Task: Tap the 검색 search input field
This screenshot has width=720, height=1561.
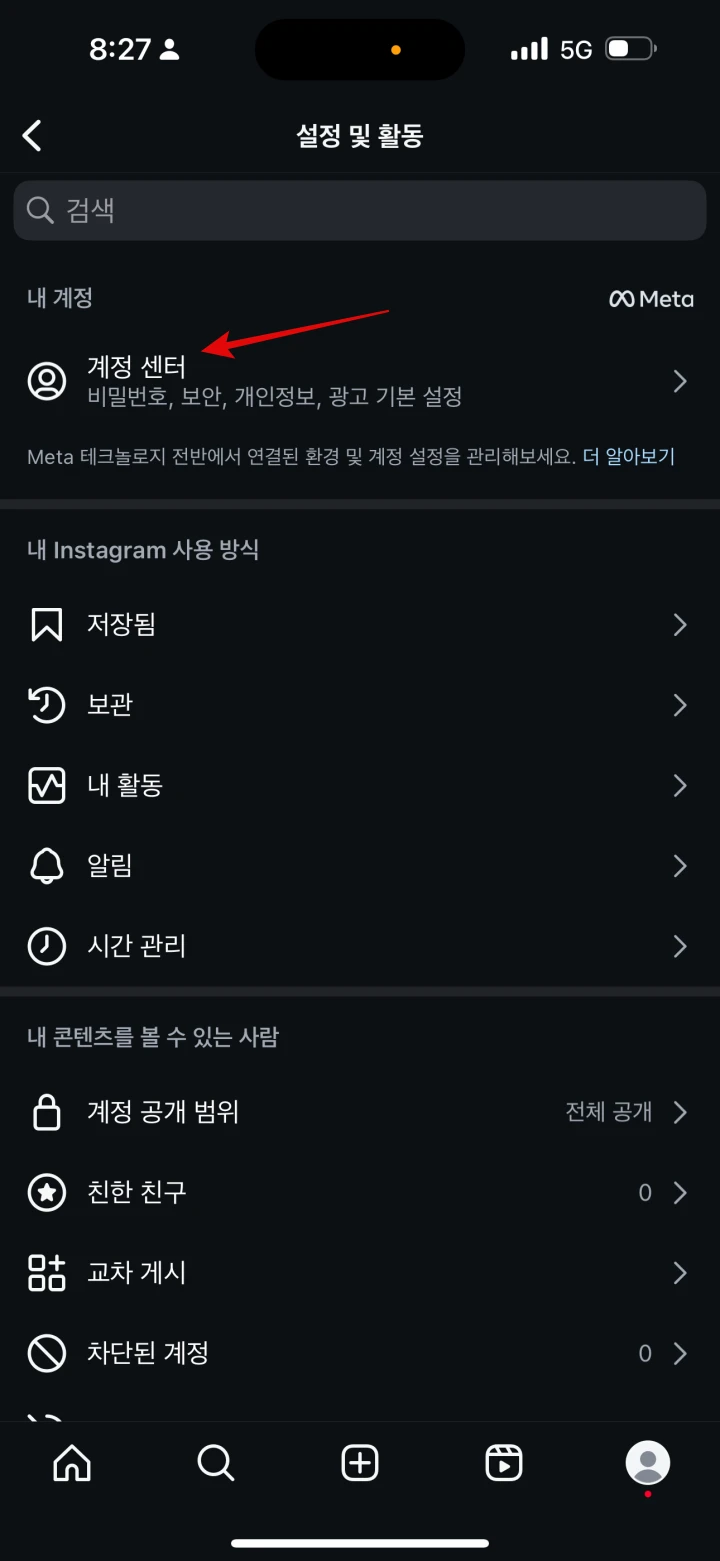Action: click(360, 210)
